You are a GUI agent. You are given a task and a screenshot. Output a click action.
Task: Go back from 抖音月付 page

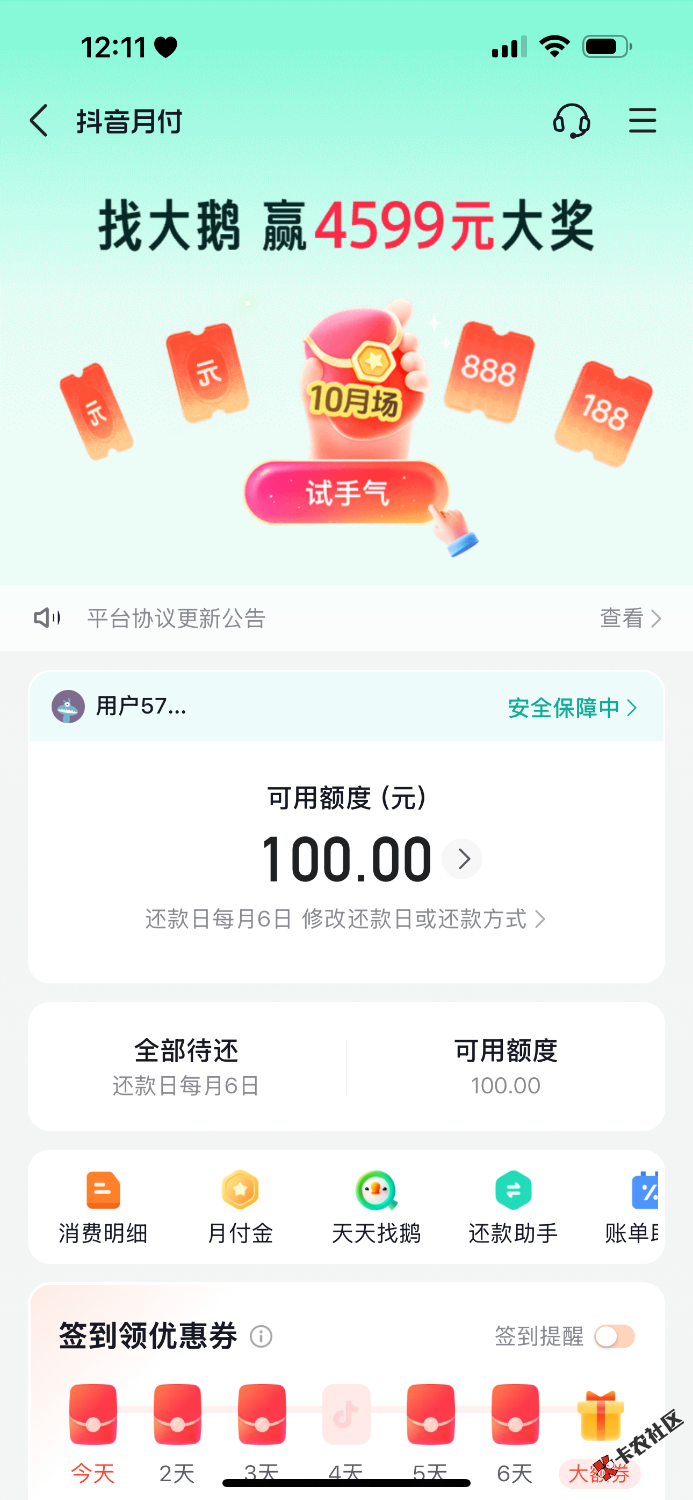[38, 121]
